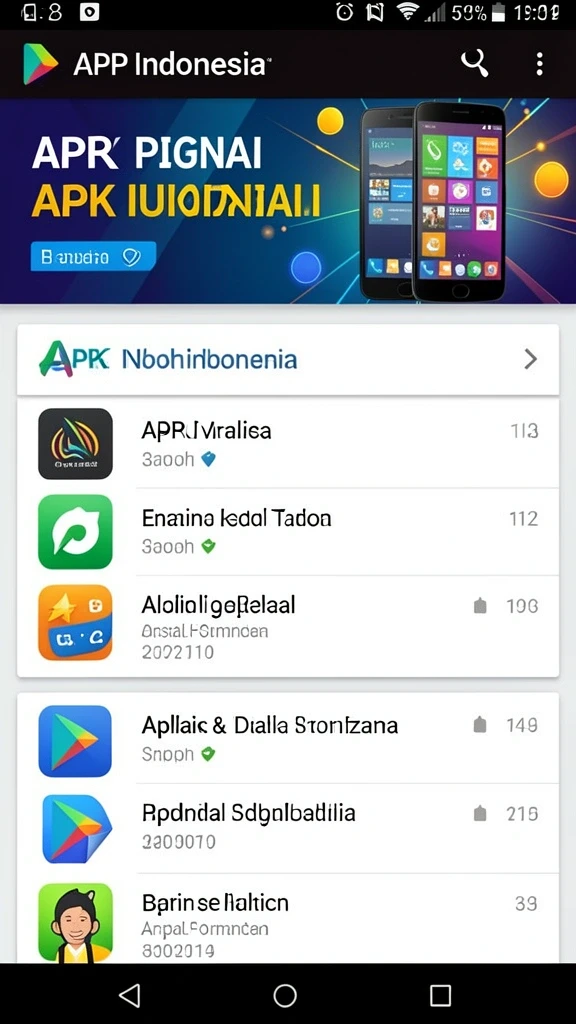The height and width of the screenshot is (1024, 576).
Task: Go back using the system back button
Action: pos(130,995)
